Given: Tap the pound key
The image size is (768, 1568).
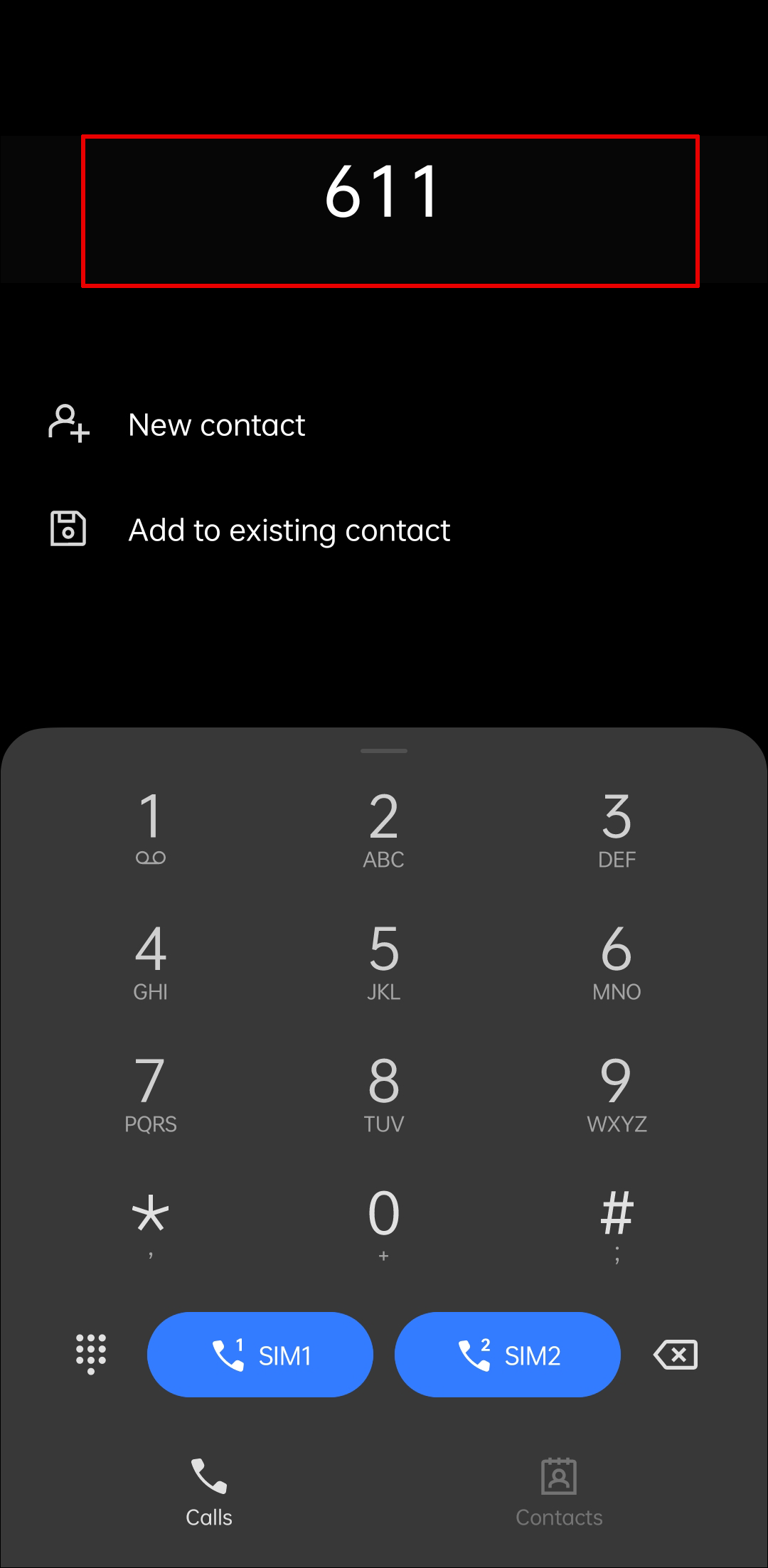Looking at the screenshot, I should (x=617, y=1222).
